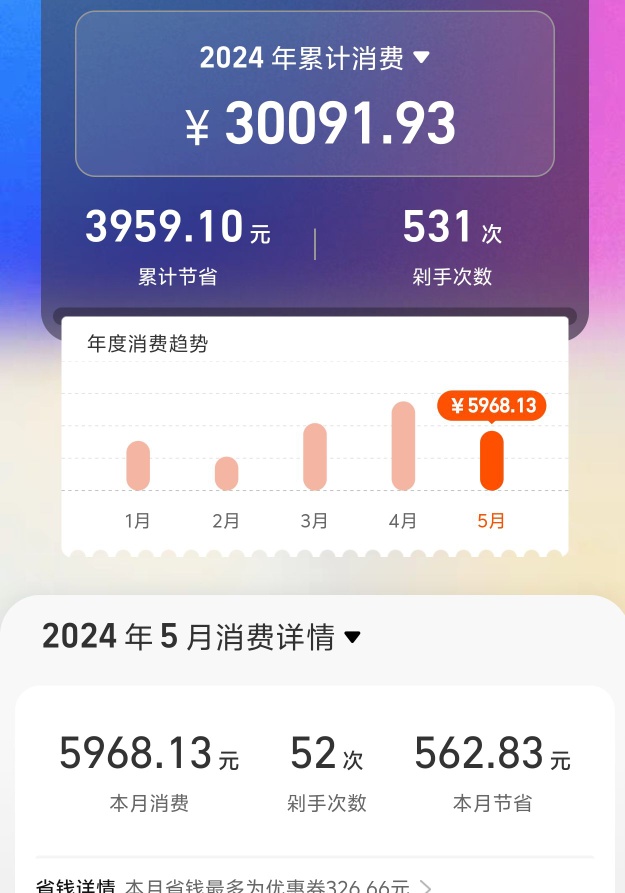Open the 2024年5月消费详情 month dropdown

pos(351,637)
